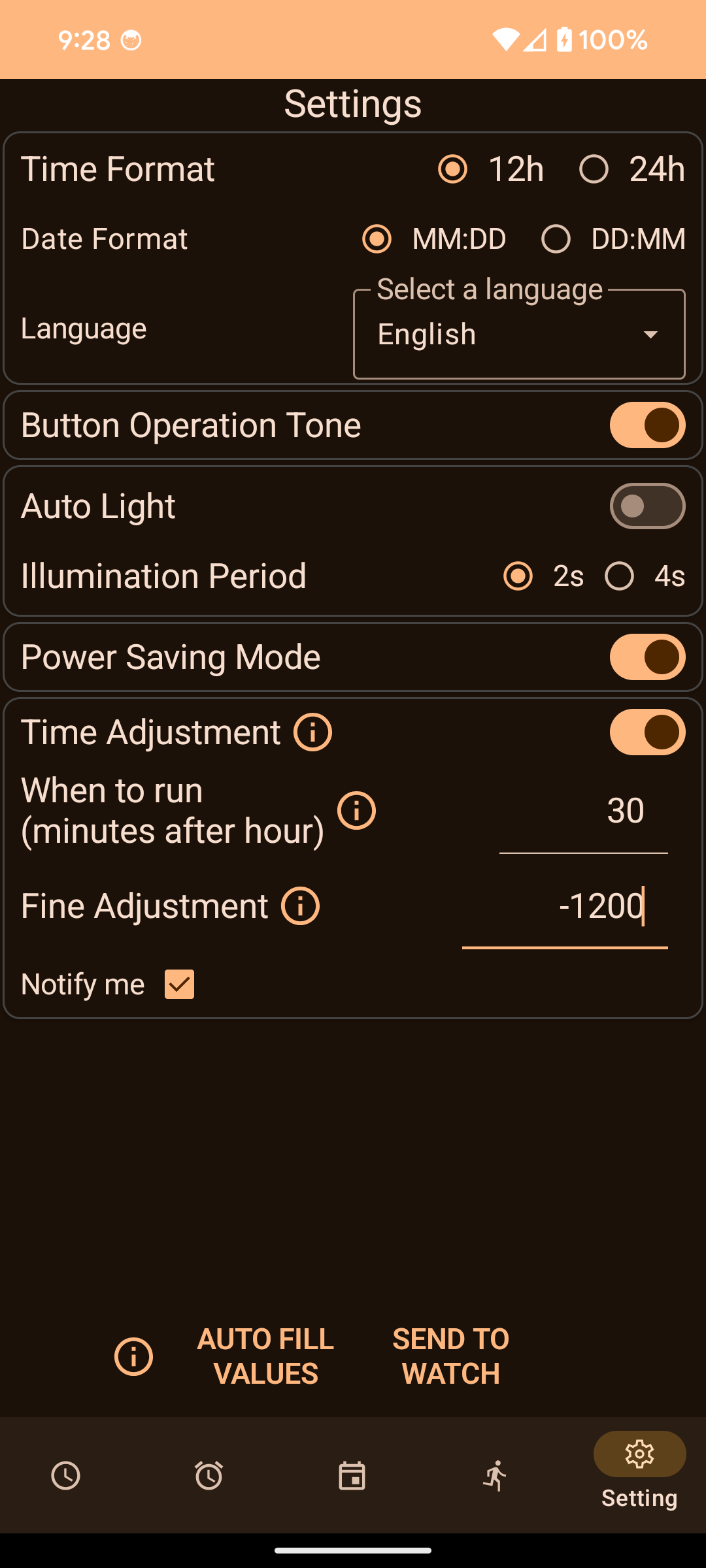Select the 24h time format
Screen dimensions: 706x1568
tap(594, 169)
